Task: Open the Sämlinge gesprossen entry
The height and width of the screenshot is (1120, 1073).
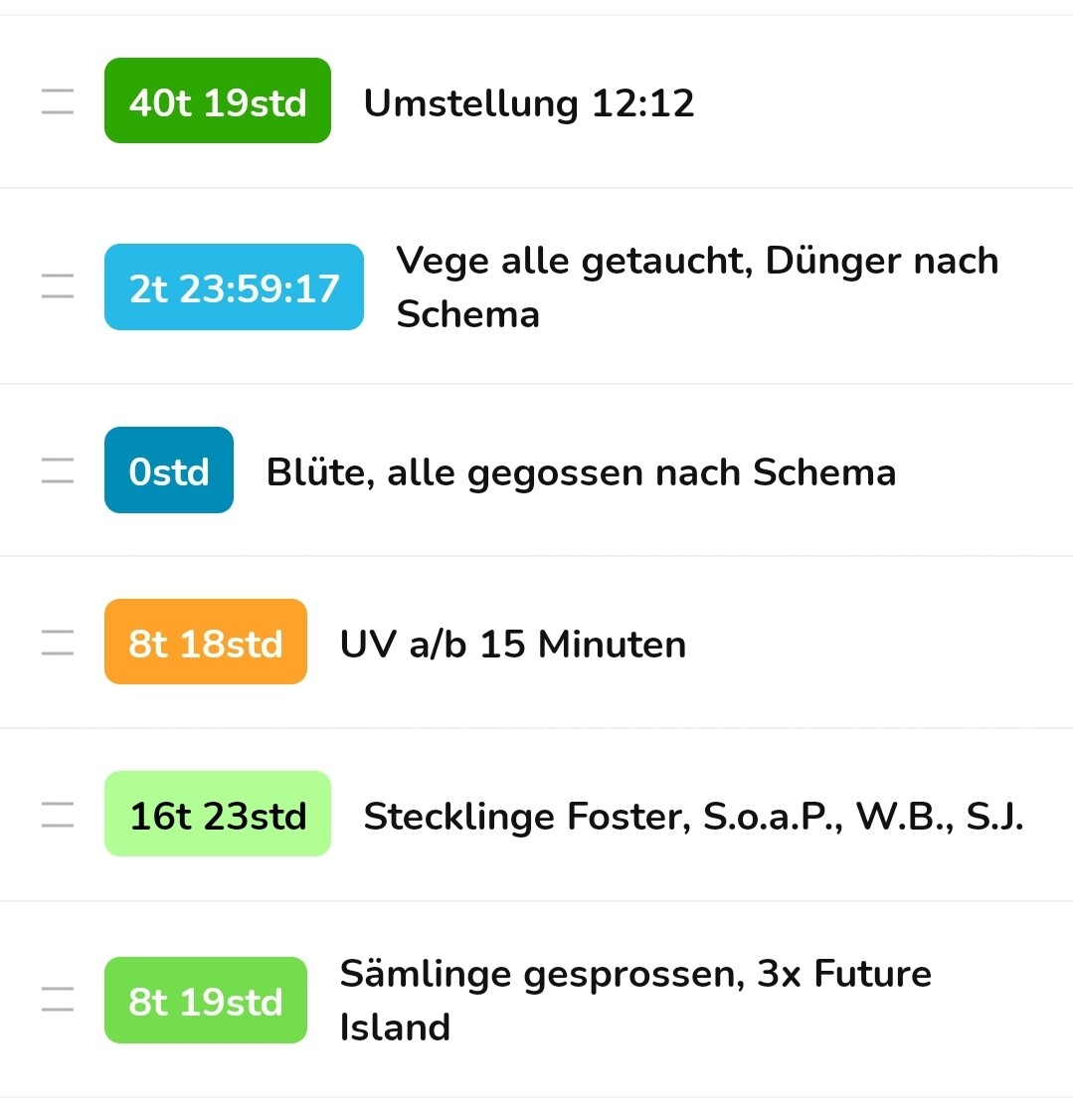Action: point(634,1000)
